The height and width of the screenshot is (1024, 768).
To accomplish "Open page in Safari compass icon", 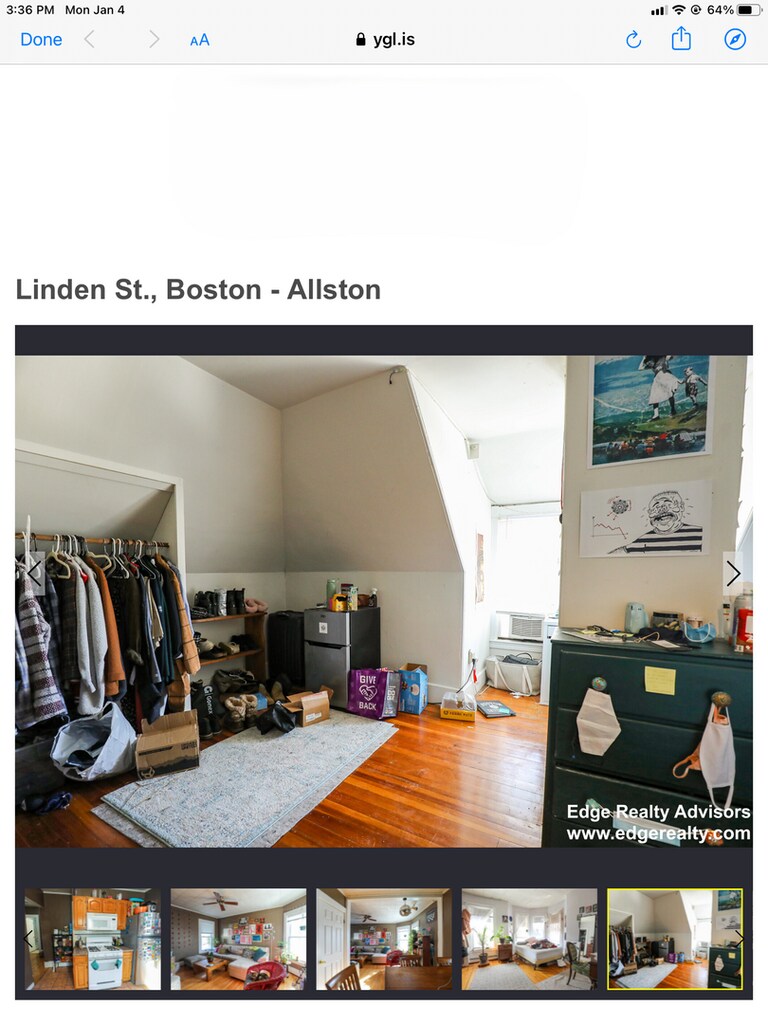I will 735,40.
